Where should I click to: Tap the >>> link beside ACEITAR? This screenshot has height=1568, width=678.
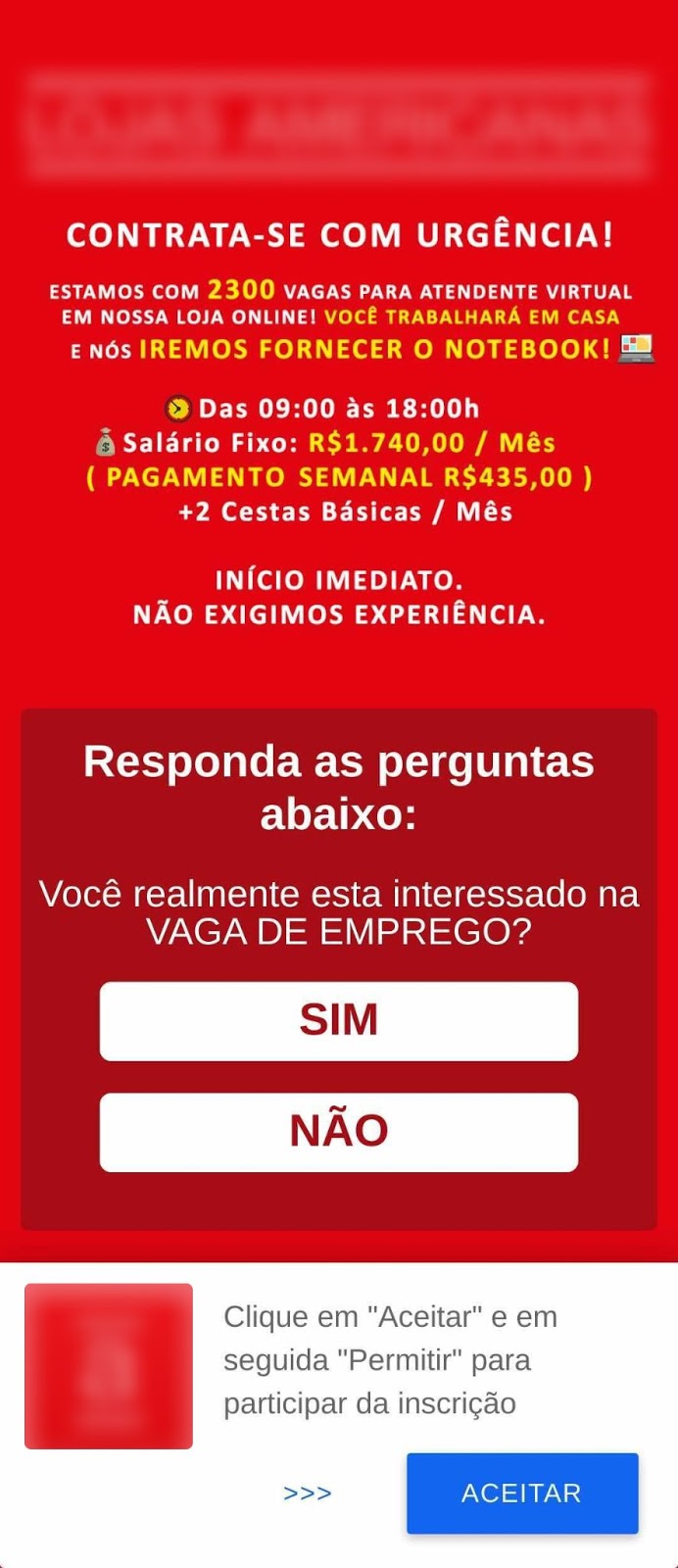pos(308,1494)
